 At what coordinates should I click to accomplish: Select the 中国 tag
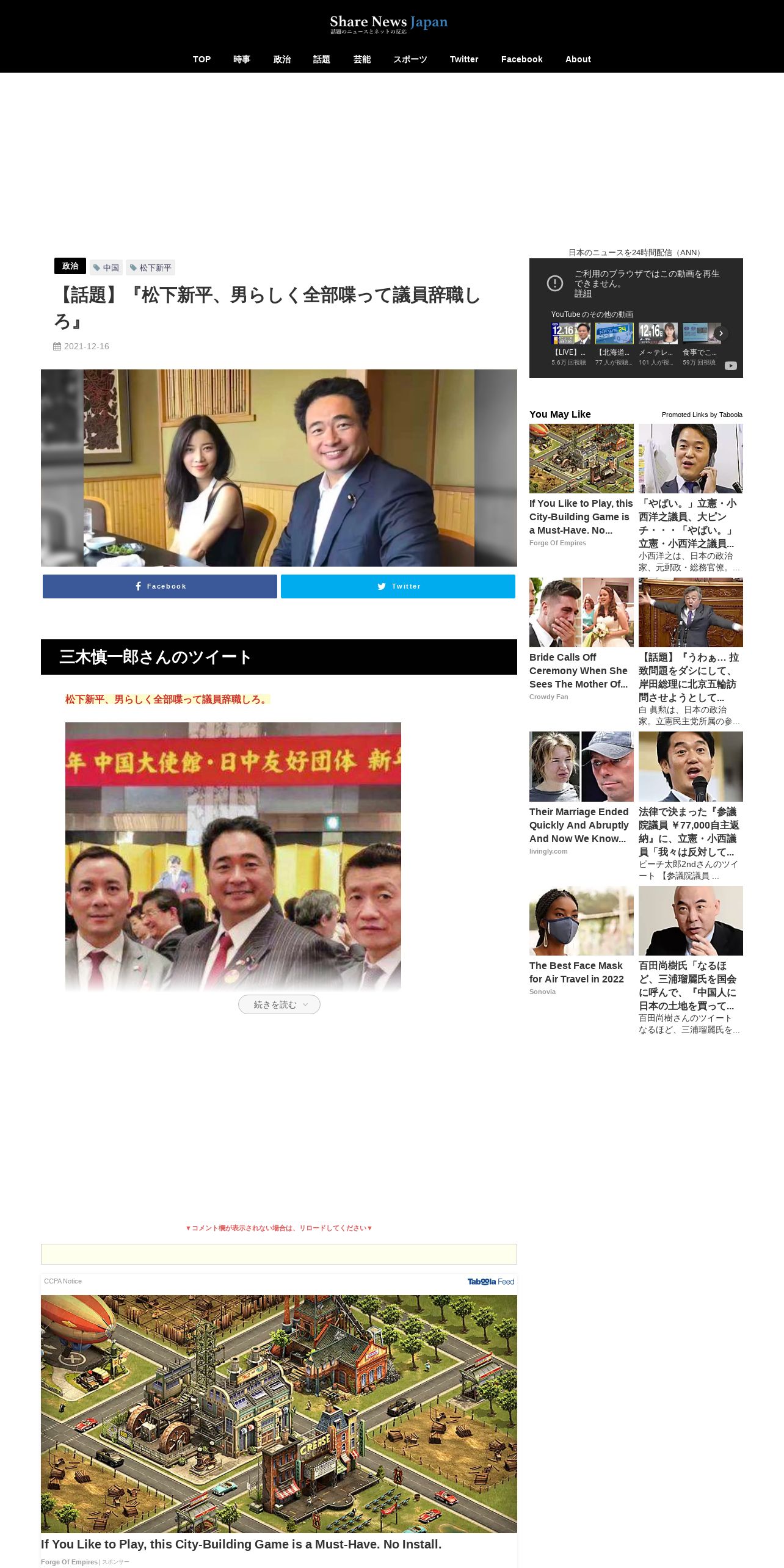tap(106, 267)
